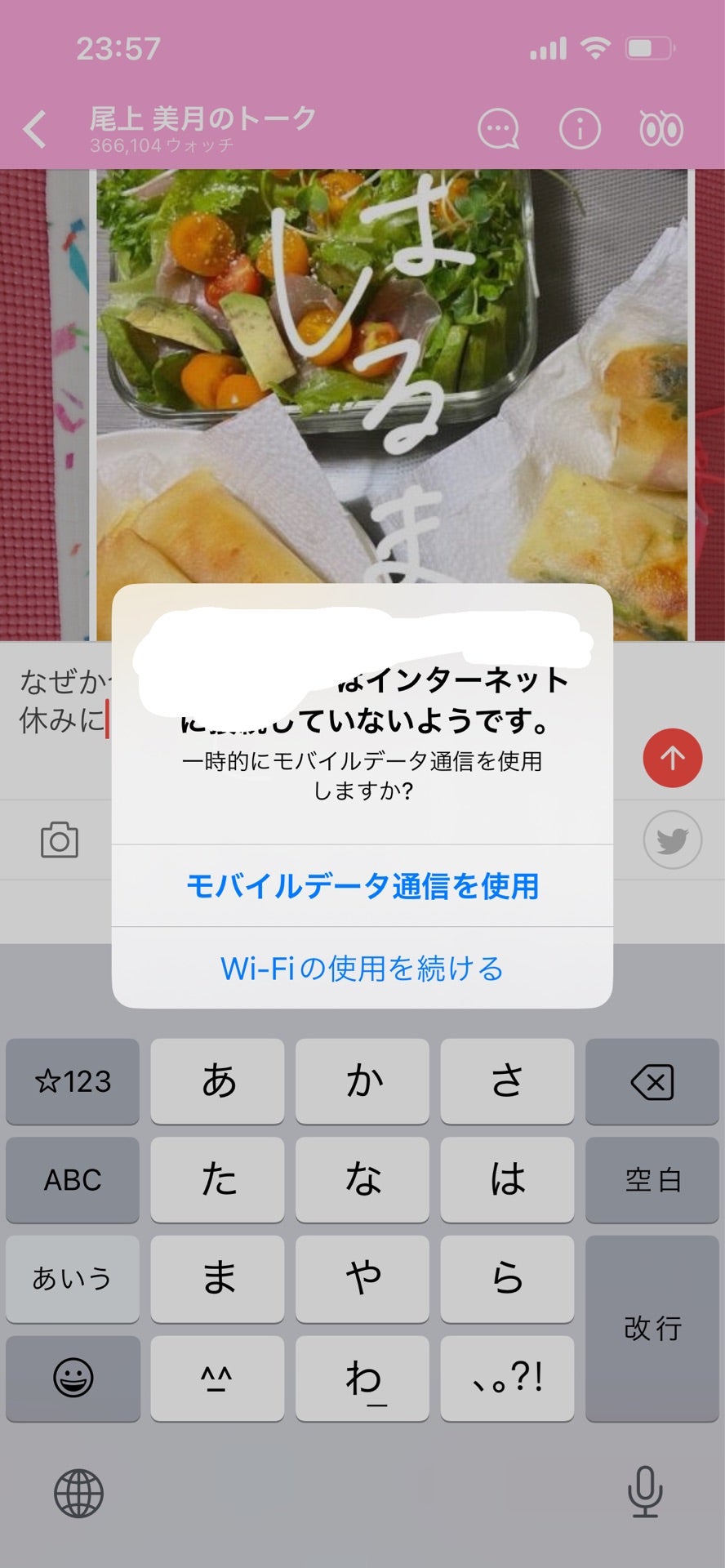Choose Wi-Fiの使用を続ける option
Image resolution: width=725 pixels, height=1568 pixels.
coord(362,968)
